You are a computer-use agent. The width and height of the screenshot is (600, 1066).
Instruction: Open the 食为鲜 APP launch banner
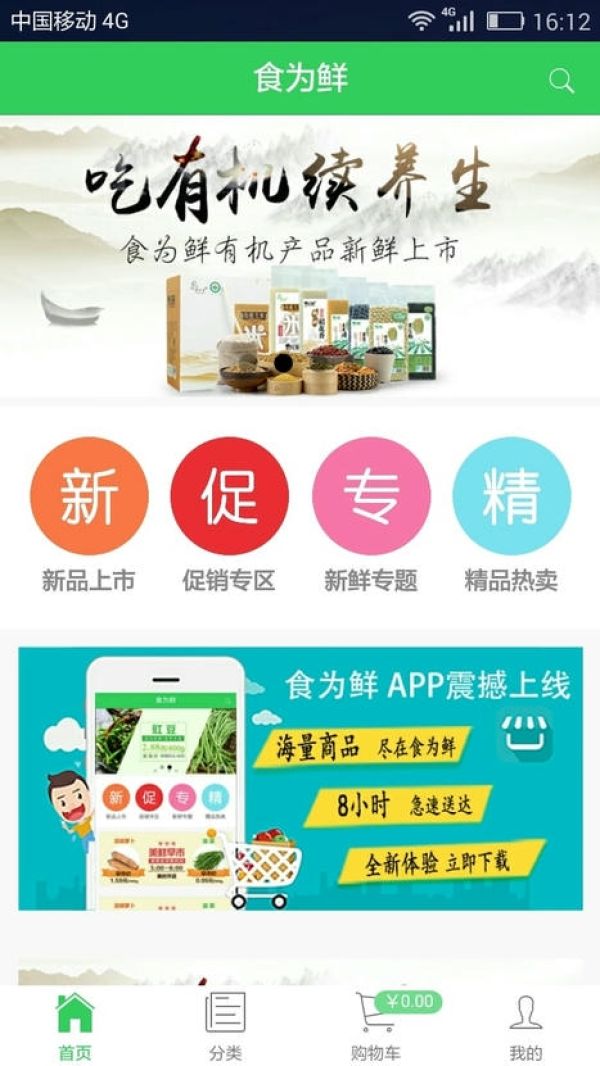(300, 778)
